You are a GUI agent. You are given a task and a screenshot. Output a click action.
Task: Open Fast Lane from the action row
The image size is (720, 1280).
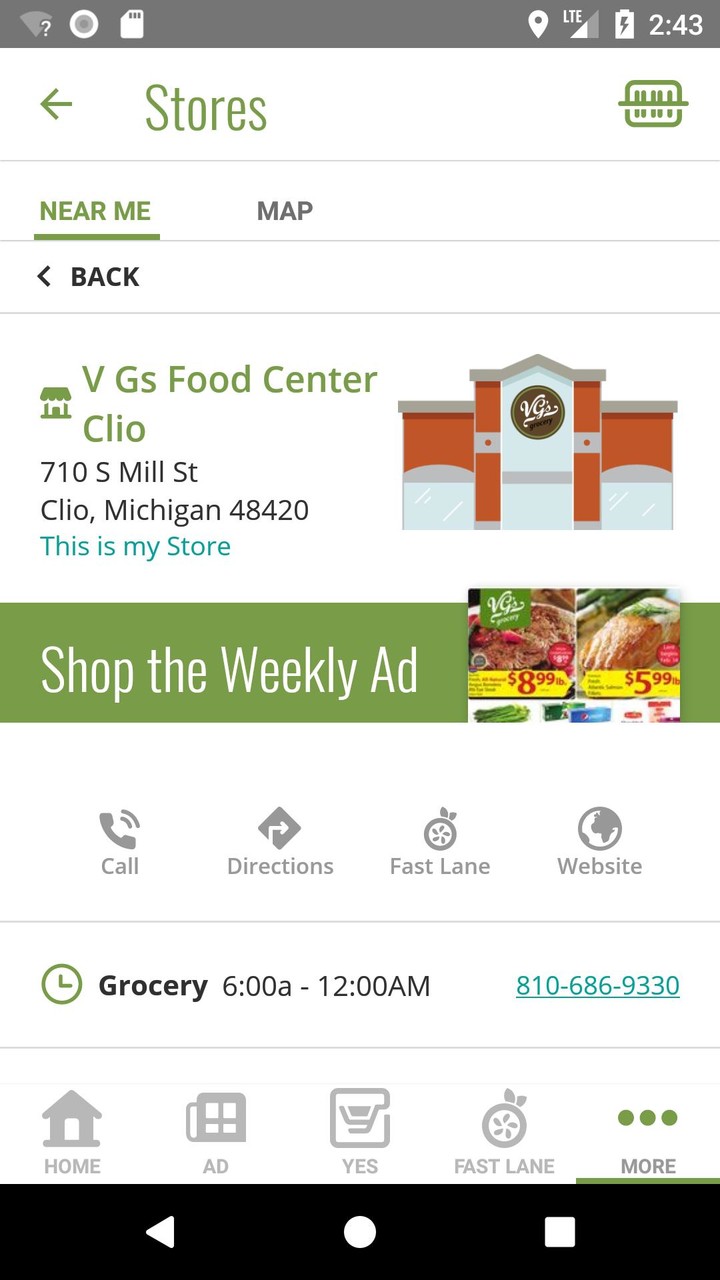tap(440, 840)
